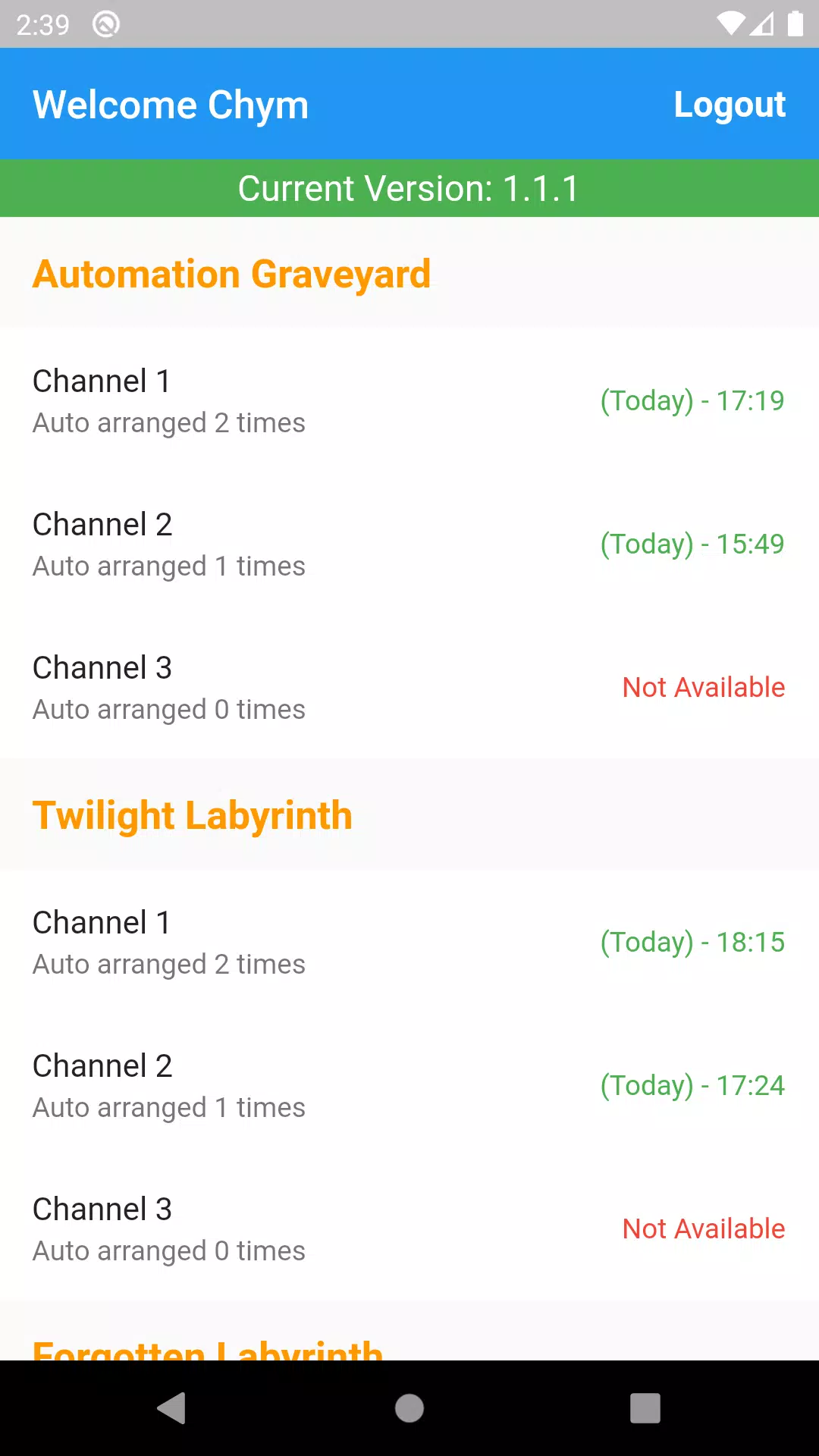Open Channel 1 under Automation Graveyard
Viewport: 819px width, 1456px height.
409,400
